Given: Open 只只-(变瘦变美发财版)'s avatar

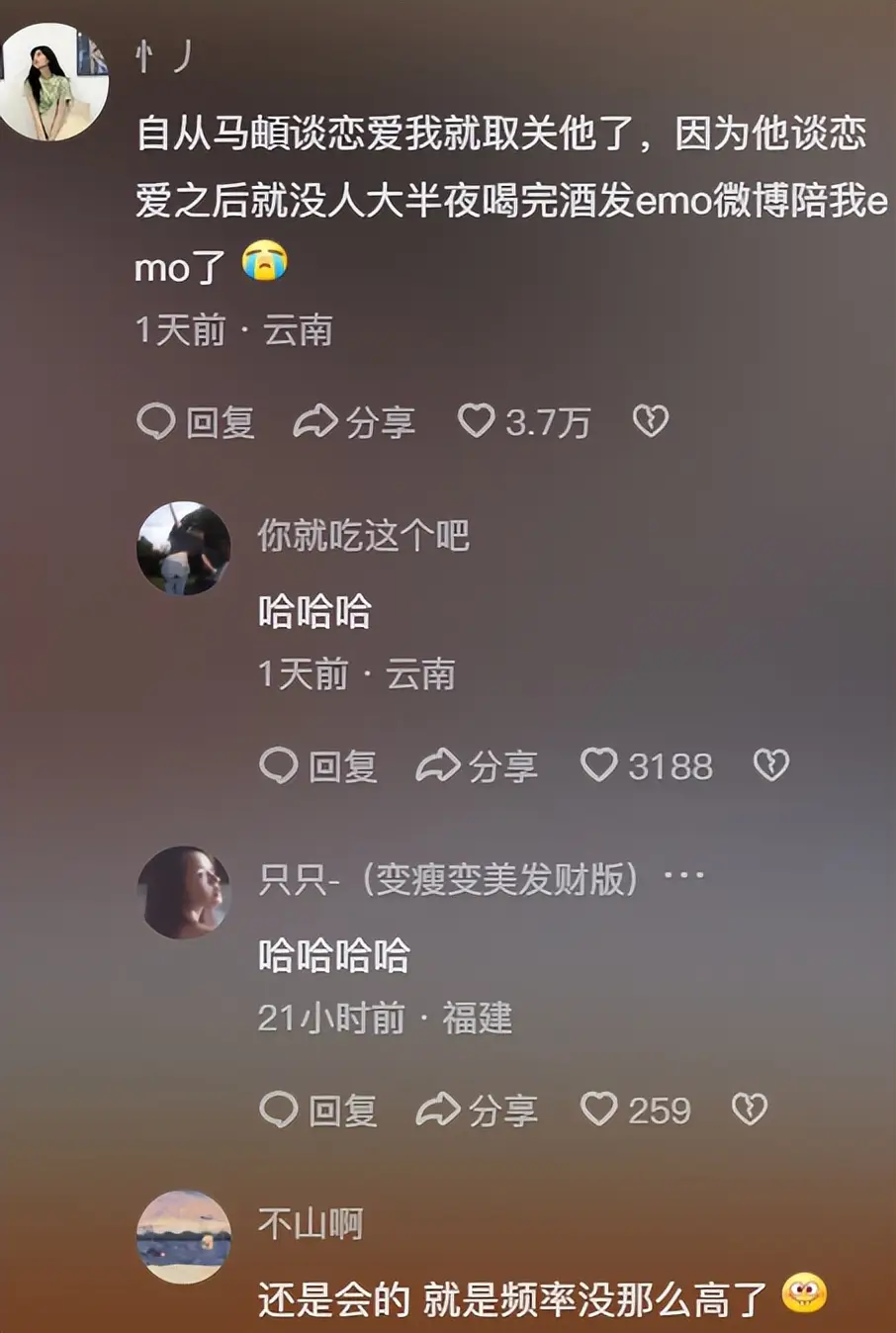Looking at the screenshot, I should 183,892.
